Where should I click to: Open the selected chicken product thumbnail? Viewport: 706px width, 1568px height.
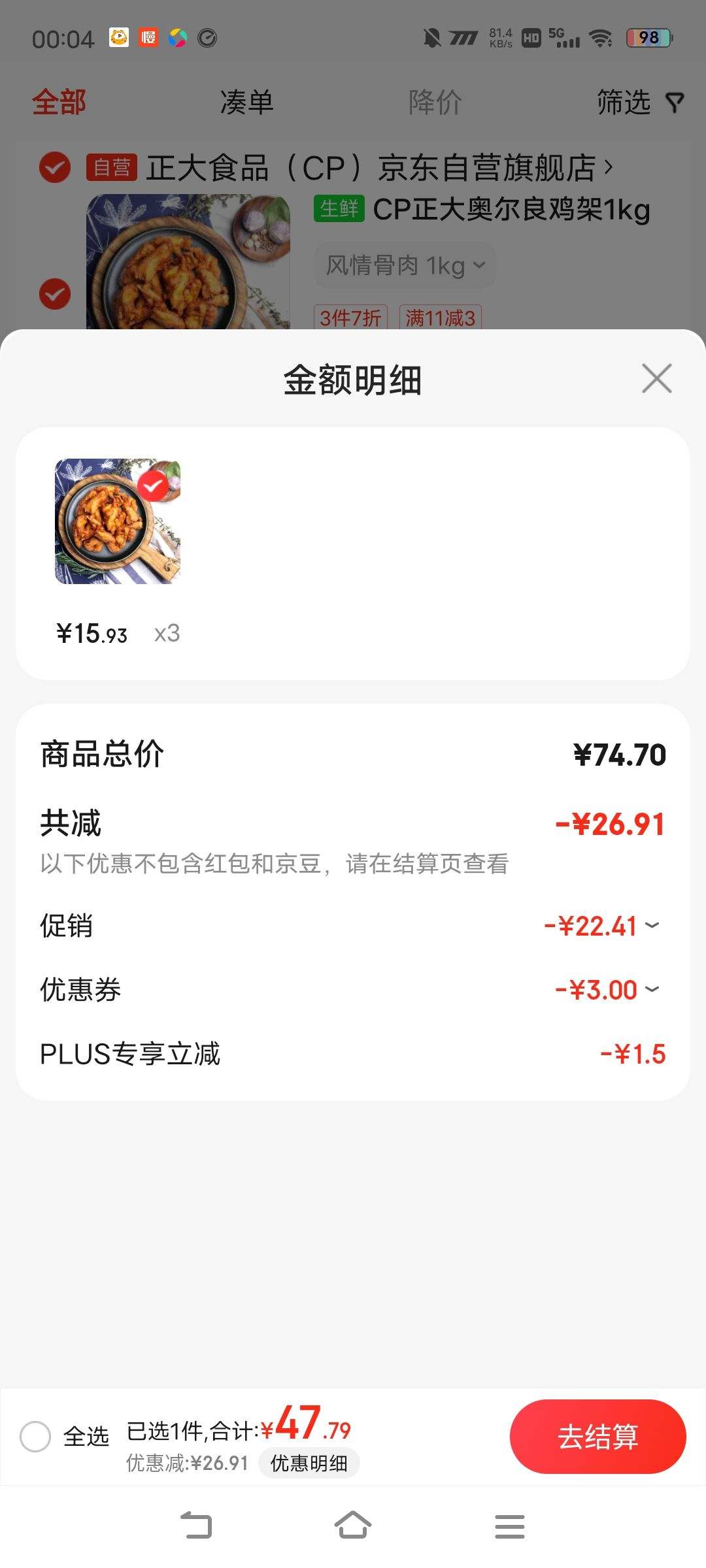pos(118,521)
